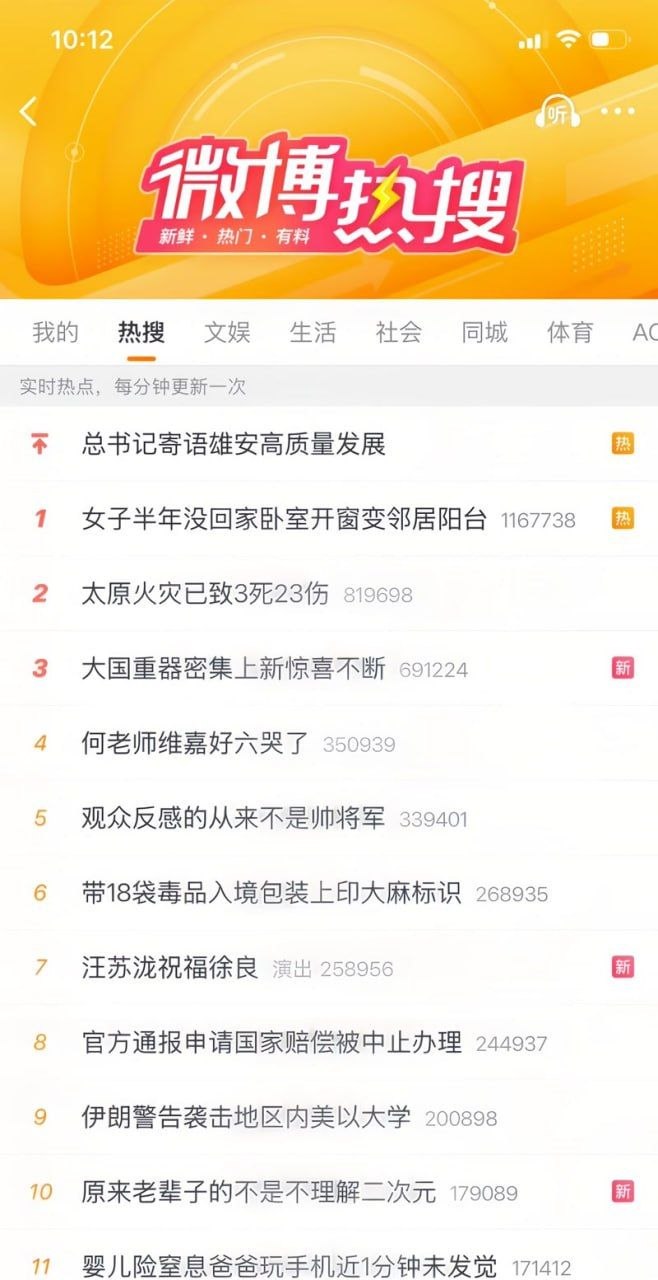The image size is (658, 1280).
Task: Tap the 听 headphone listen icon
Action: pos(557,113)
